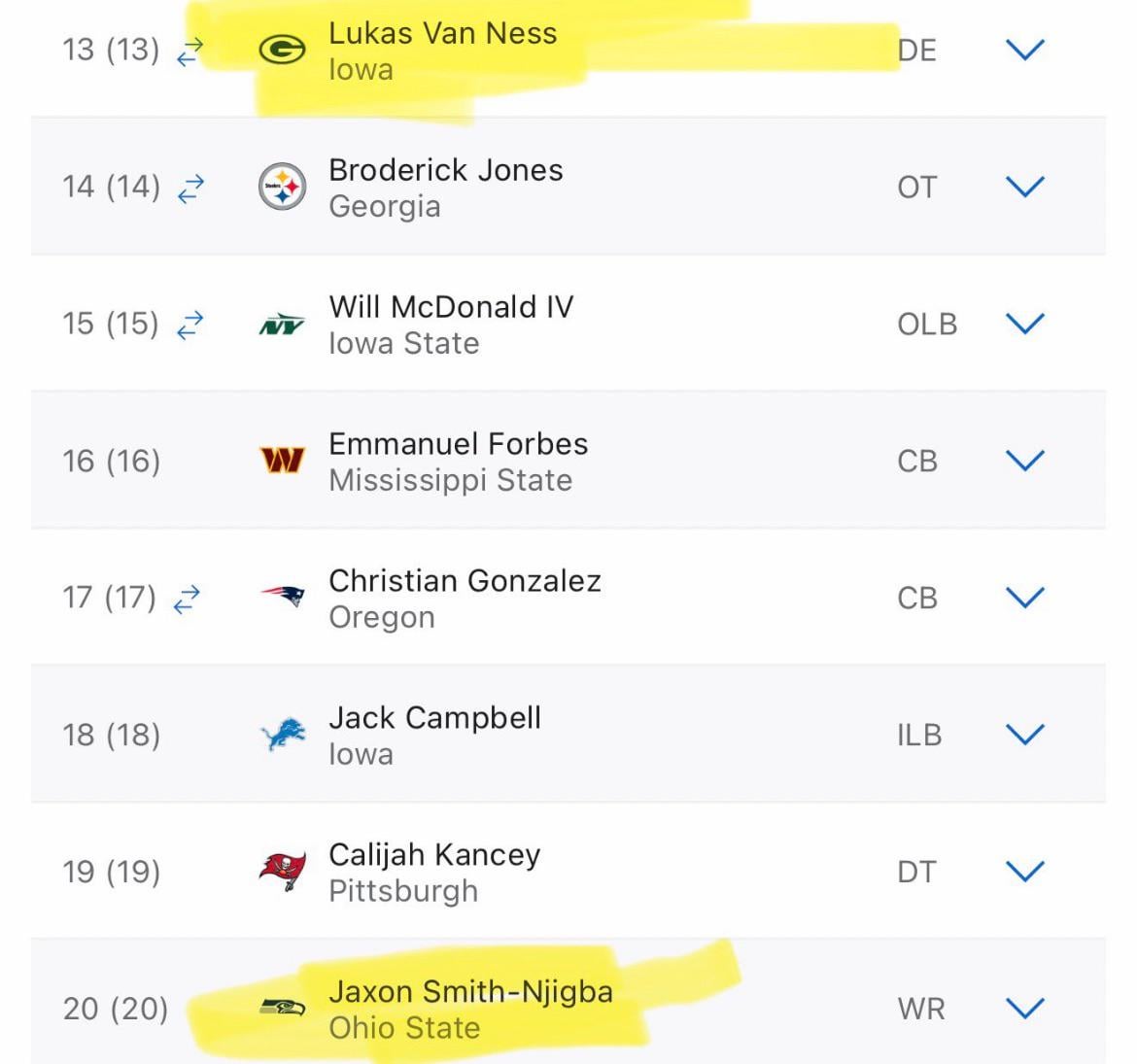Viewport: 1137px width, 1064px height.
Task: Expand details for Broderick Jones
Action: pyautogui.click(x=1024, y=187)
